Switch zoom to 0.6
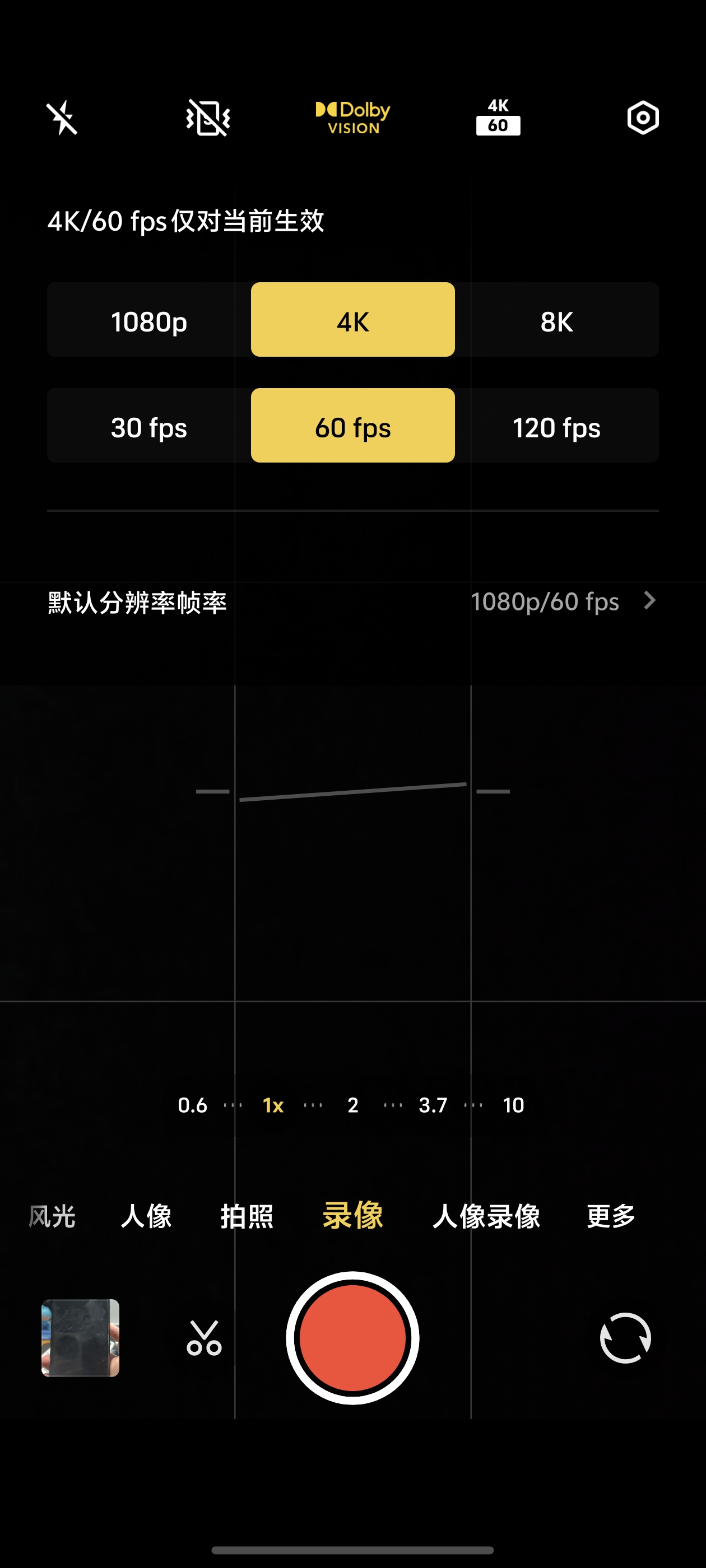Screen dimensions: 706x1568 pos(193,1105)
